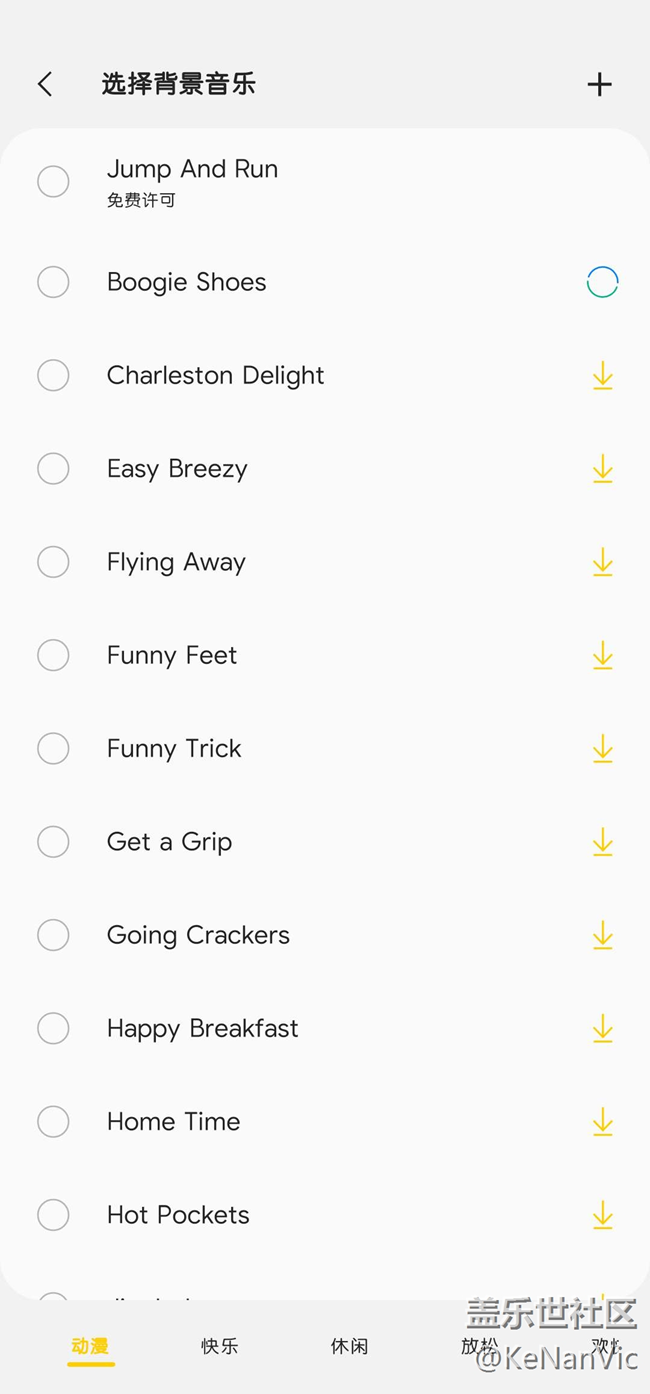Open the 休闲 music category
This screenshot has width=650, height=1394.
coord(349,1346)
